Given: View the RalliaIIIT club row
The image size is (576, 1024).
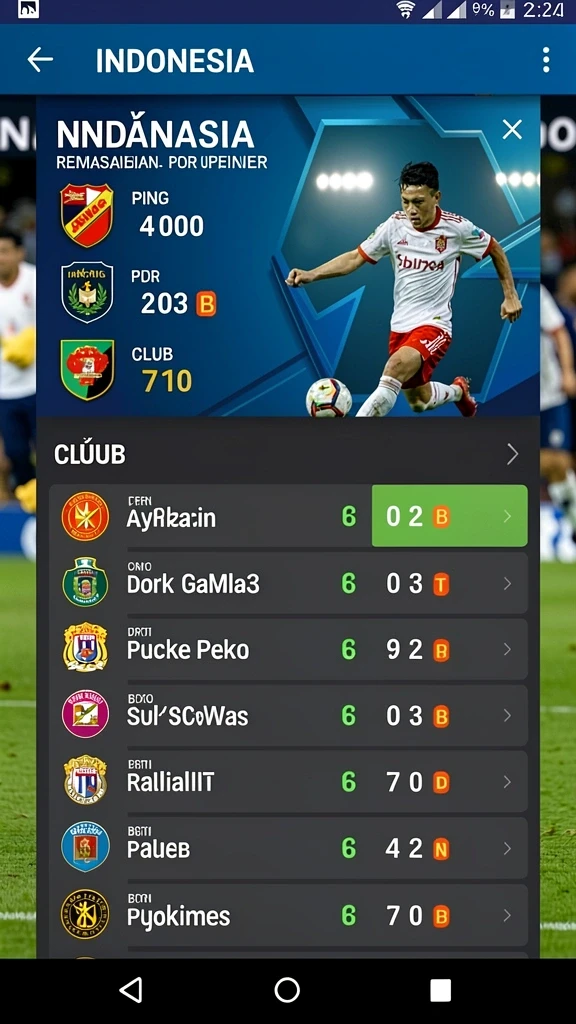Looking at the screenshot, I should click(288, 782).
